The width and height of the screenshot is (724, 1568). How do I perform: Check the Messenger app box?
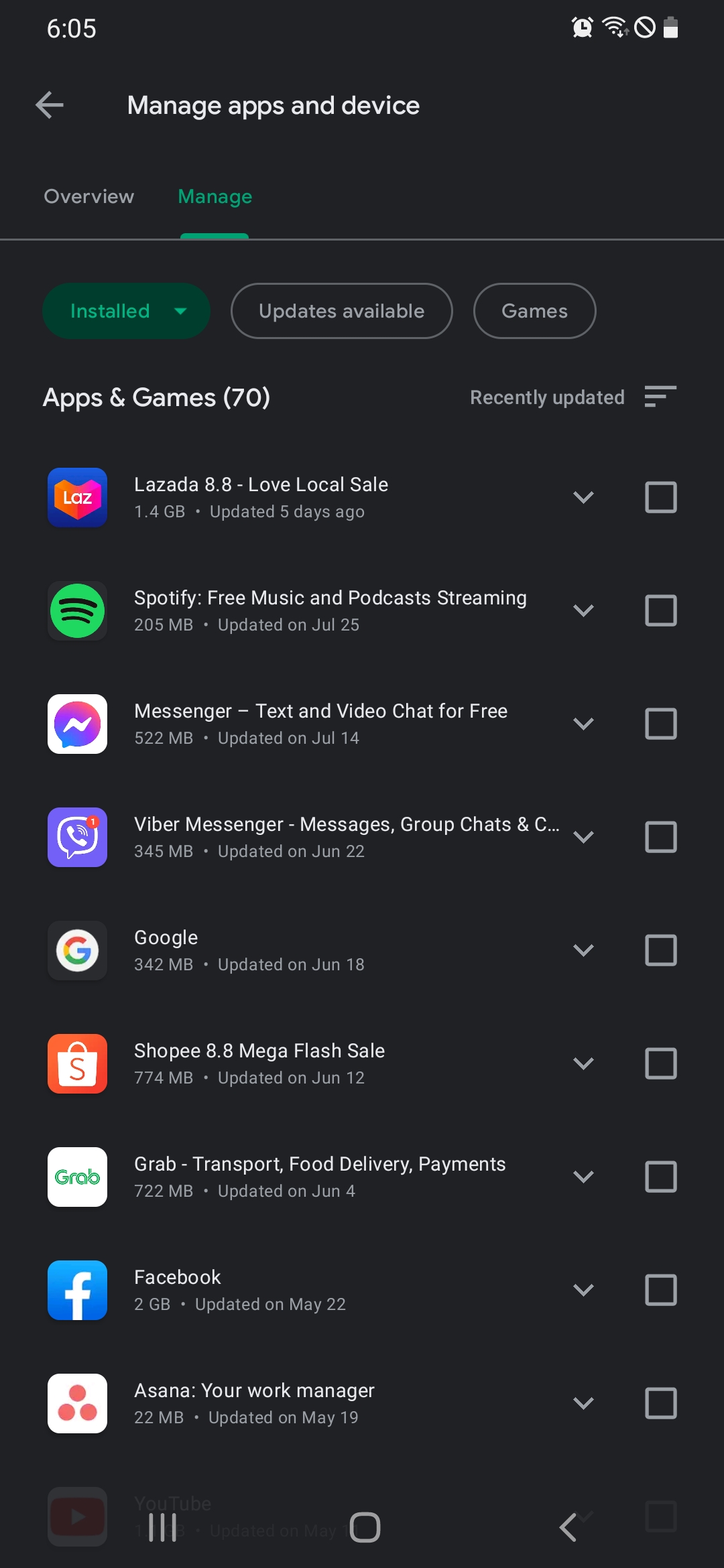coord(660,724)
